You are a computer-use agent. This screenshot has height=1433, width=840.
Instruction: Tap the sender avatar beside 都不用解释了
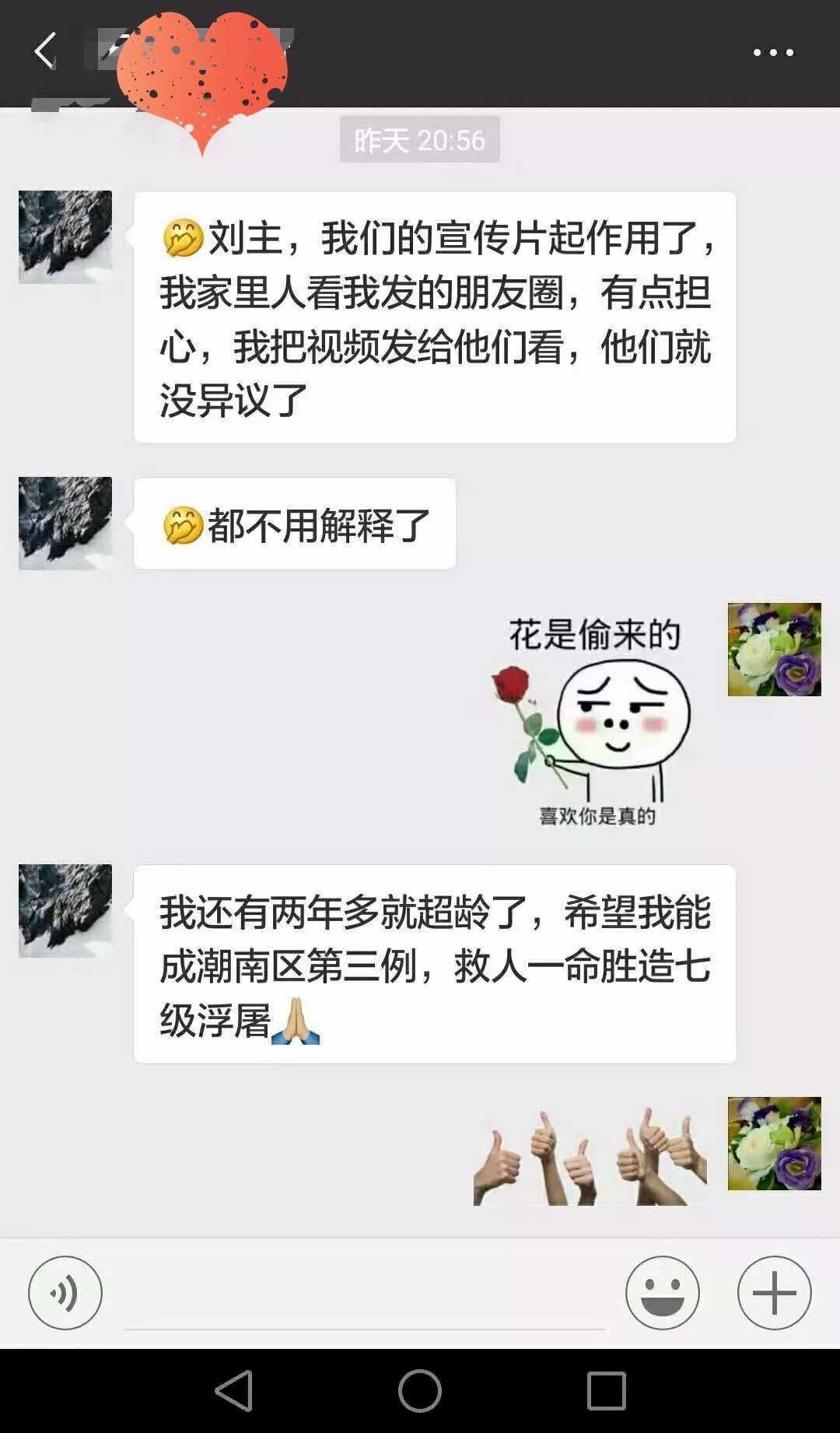(65, 524)
